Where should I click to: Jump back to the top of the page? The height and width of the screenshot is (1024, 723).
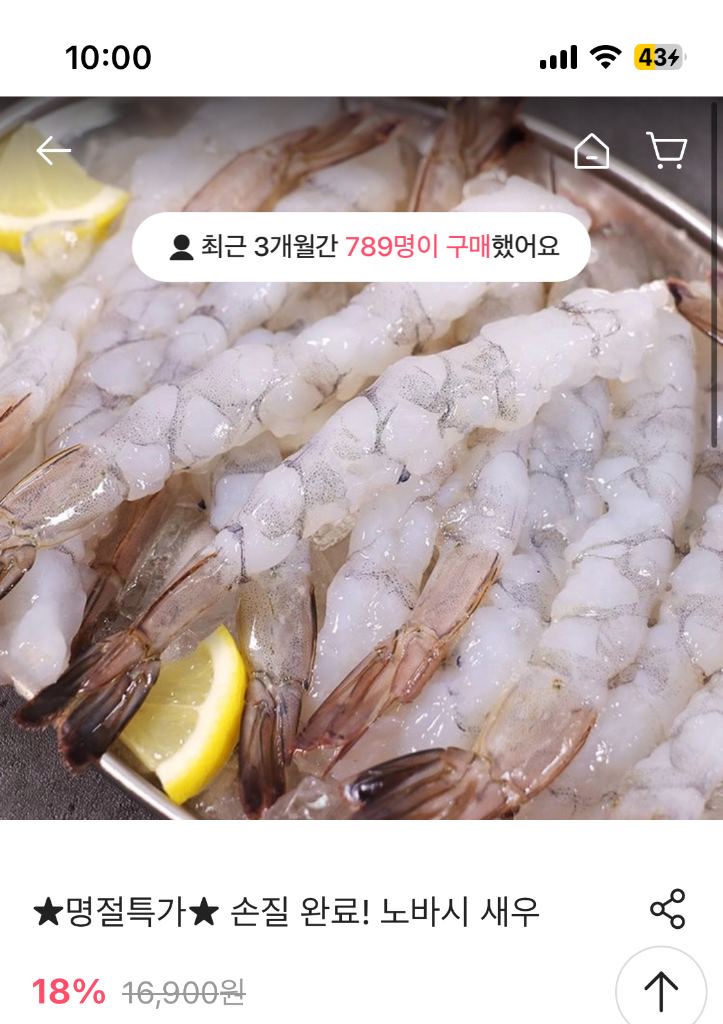[x=660, y=990]
